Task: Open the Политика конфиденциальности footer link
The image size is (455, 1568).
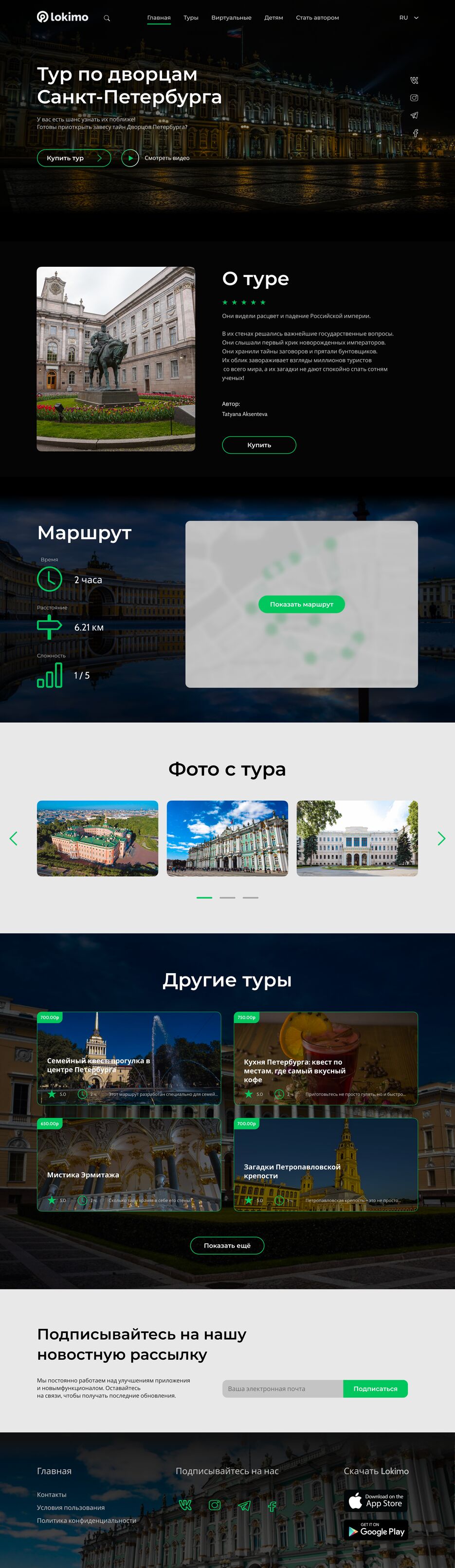Action: (x=87, y=1520)
